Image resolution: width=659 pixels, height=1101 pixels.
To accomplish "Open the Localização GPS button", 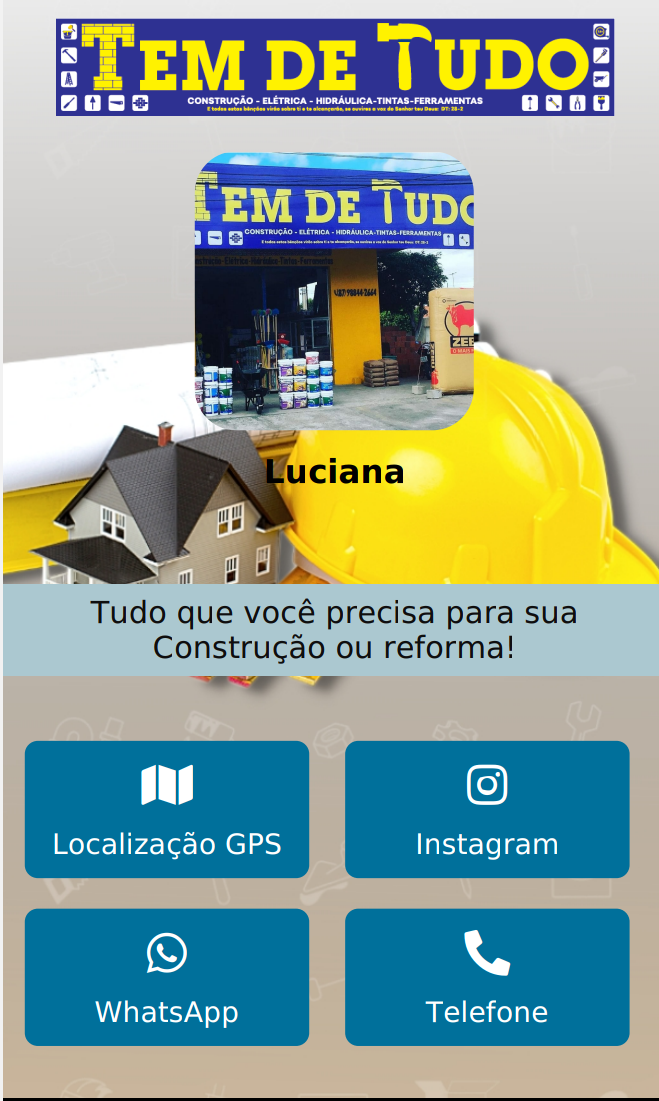I will coord(166,809).
